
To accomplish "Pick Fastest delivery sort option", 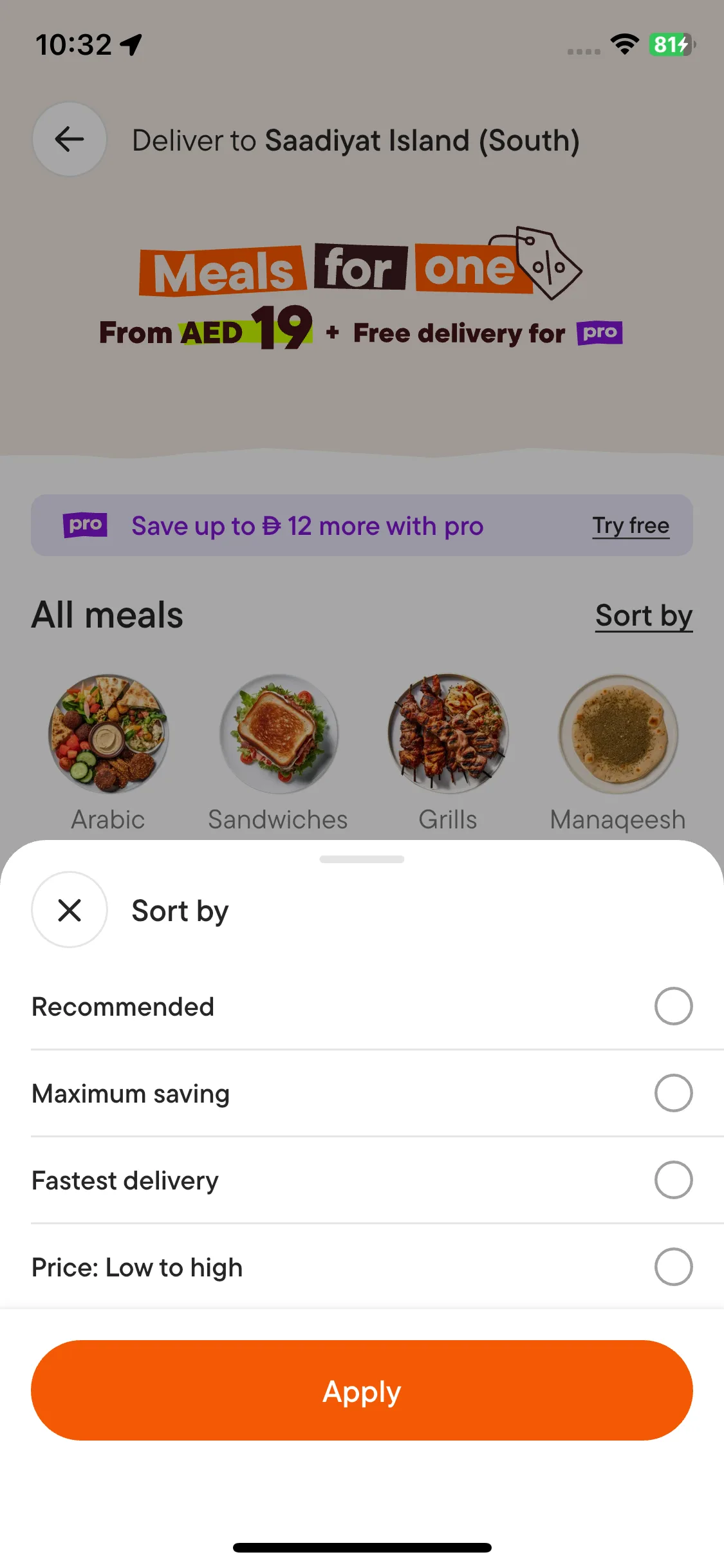I will click(673, 1179).
